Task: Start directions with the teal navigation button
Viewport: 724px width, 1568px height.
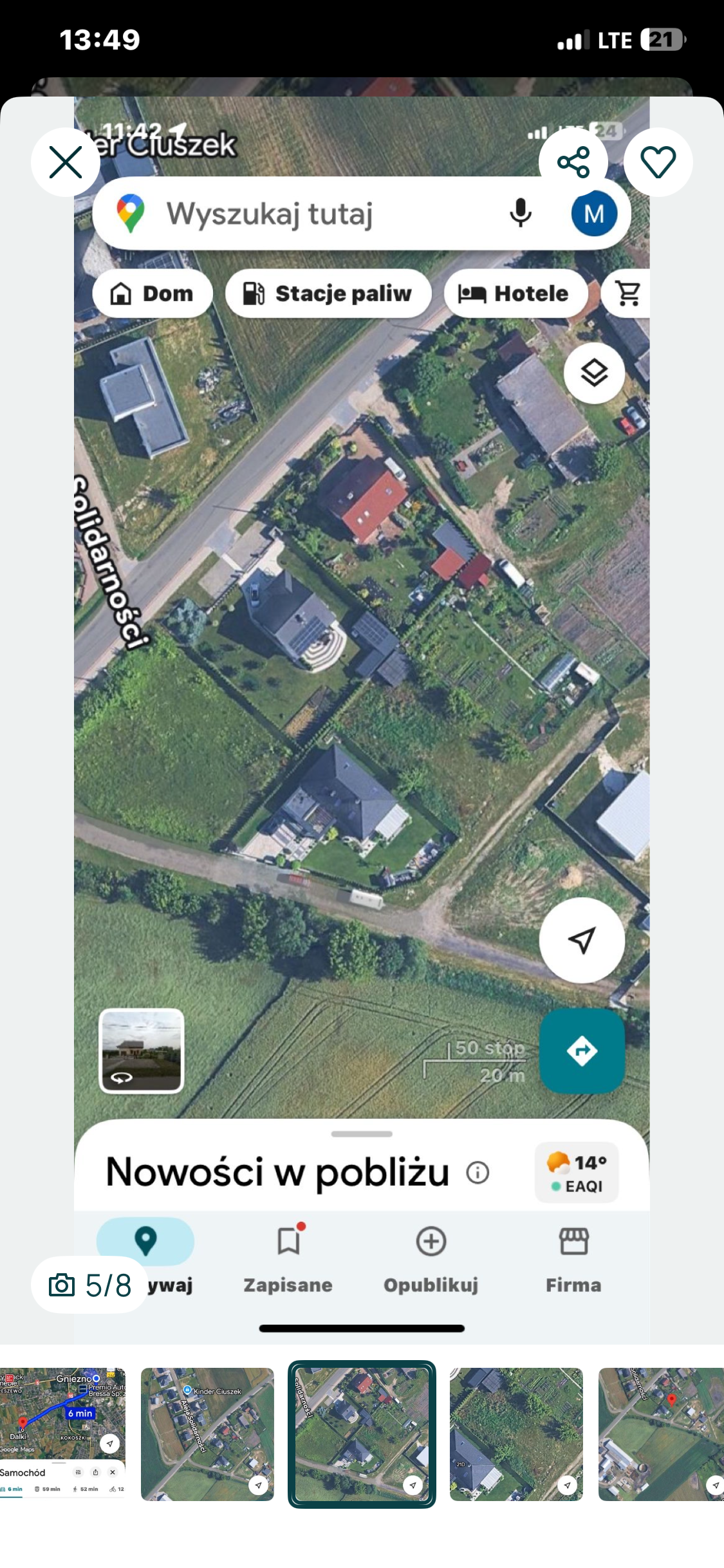Action: 581,1050
